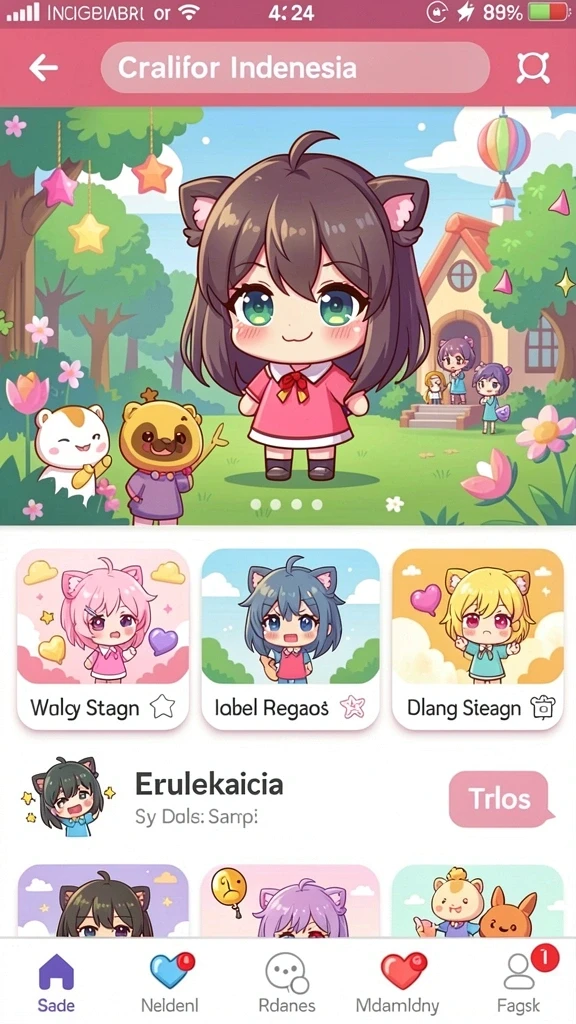Tap the Trlos button
The height and width of the screenshot is (1024, 576).
coord(500,799)
